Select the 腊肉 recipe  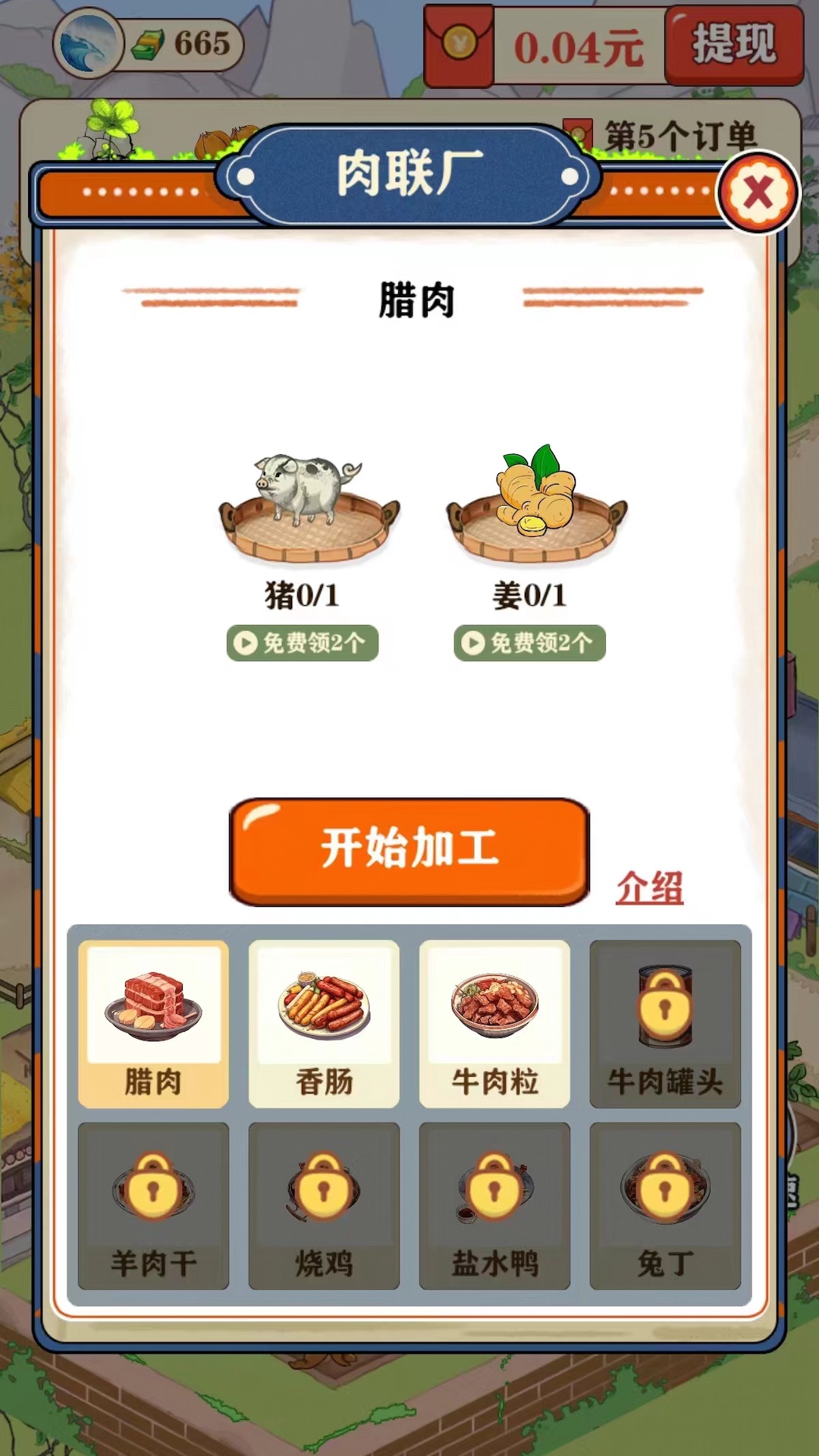(153, 1024)
